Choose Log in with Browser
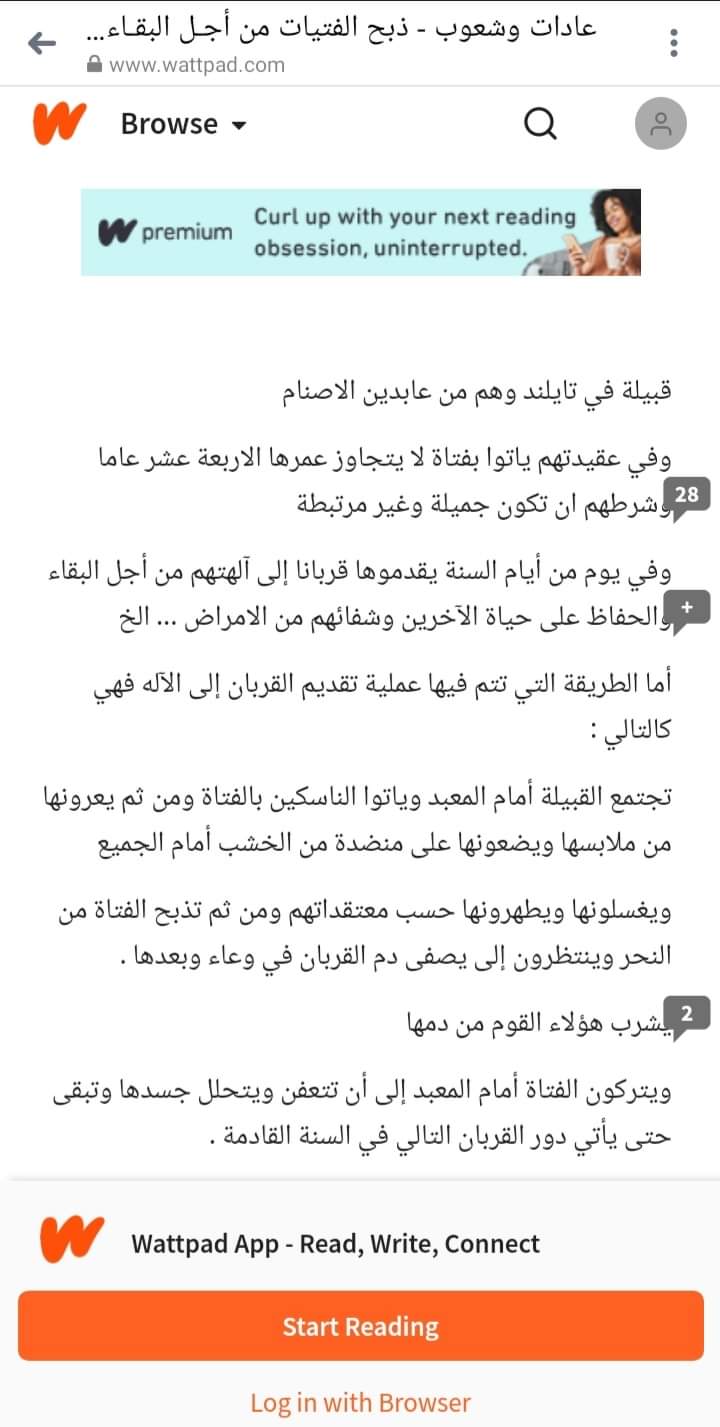 tap(360, 1402)
